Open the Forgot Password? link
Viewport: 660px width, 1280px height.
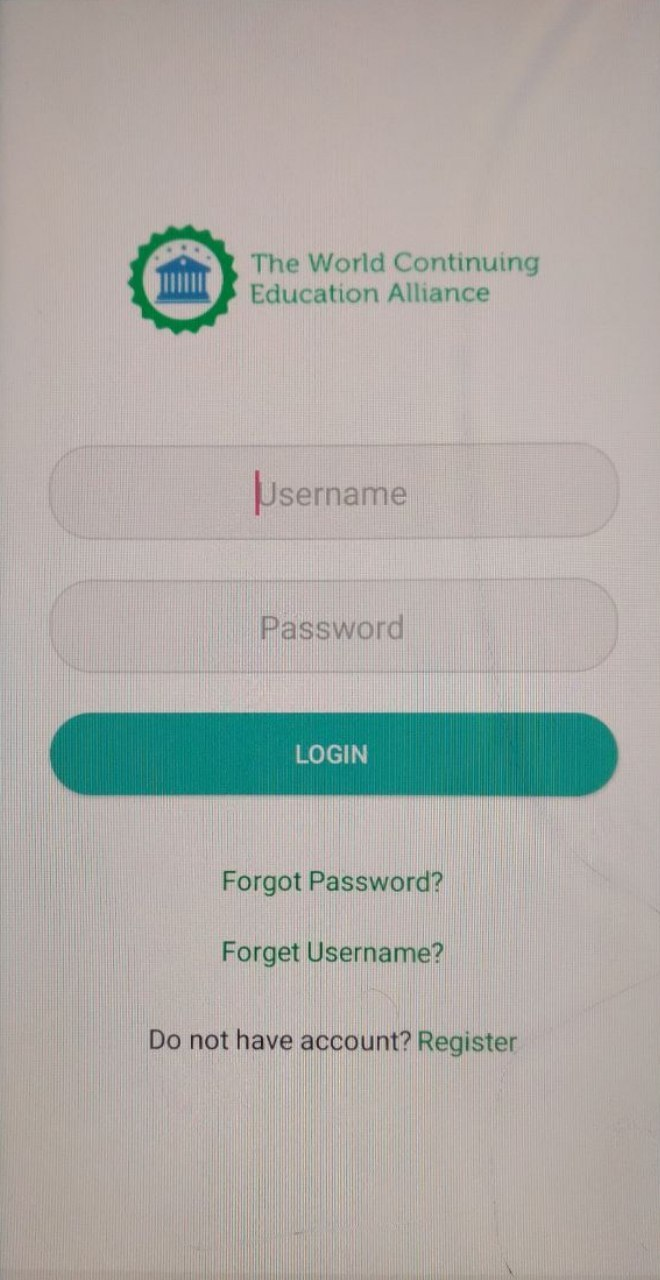pos(332,882)
